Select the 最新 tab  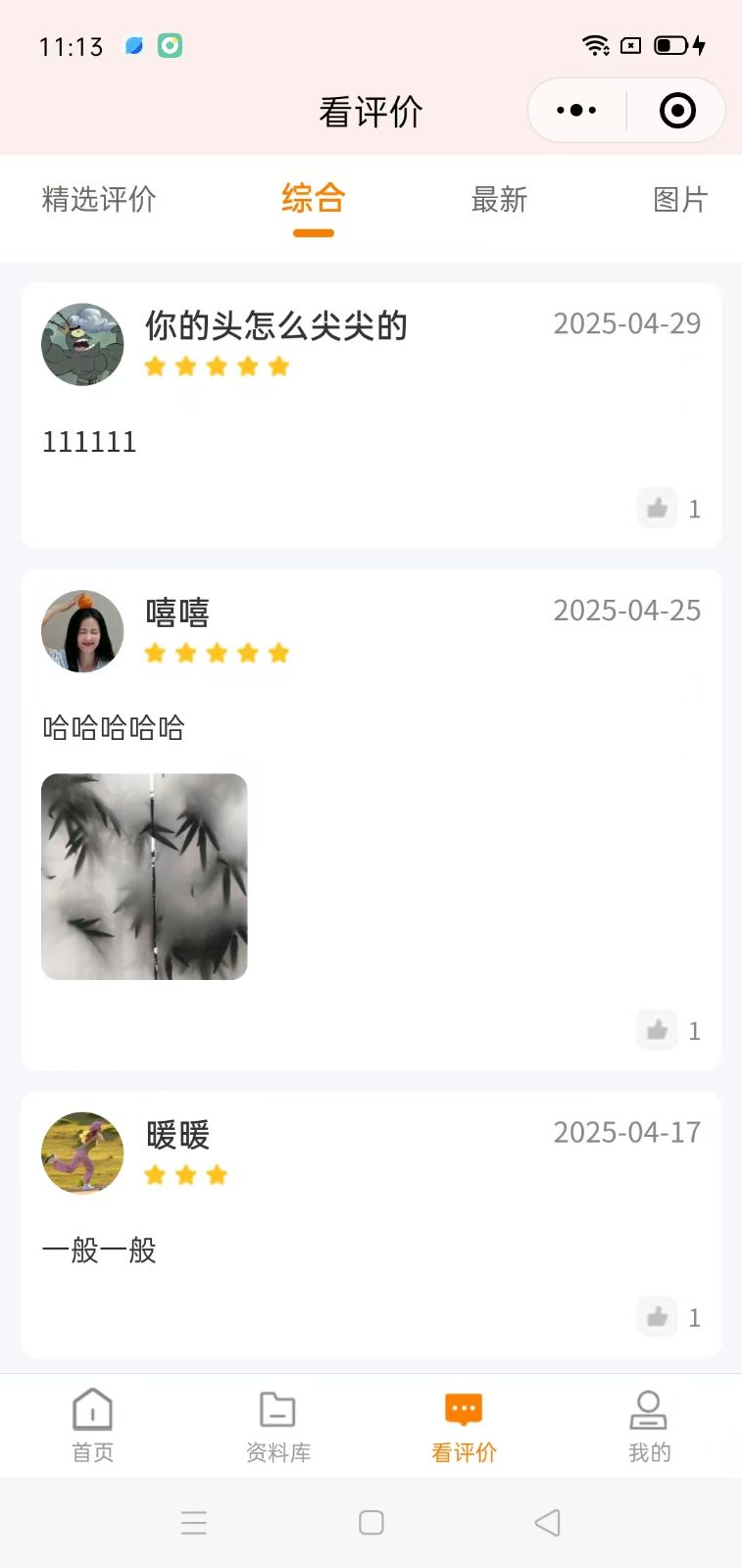tap(499, 199)
